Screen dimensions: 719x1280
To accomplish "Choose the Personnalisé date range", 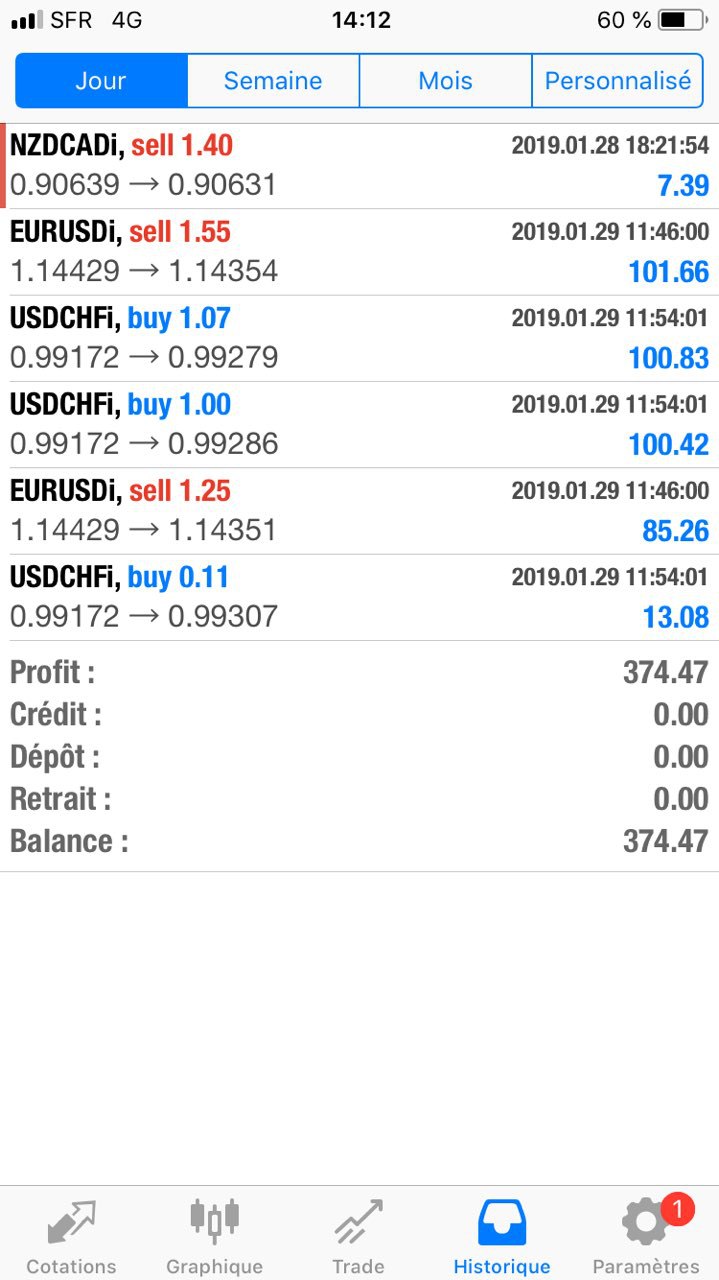I will coord(617,81).
